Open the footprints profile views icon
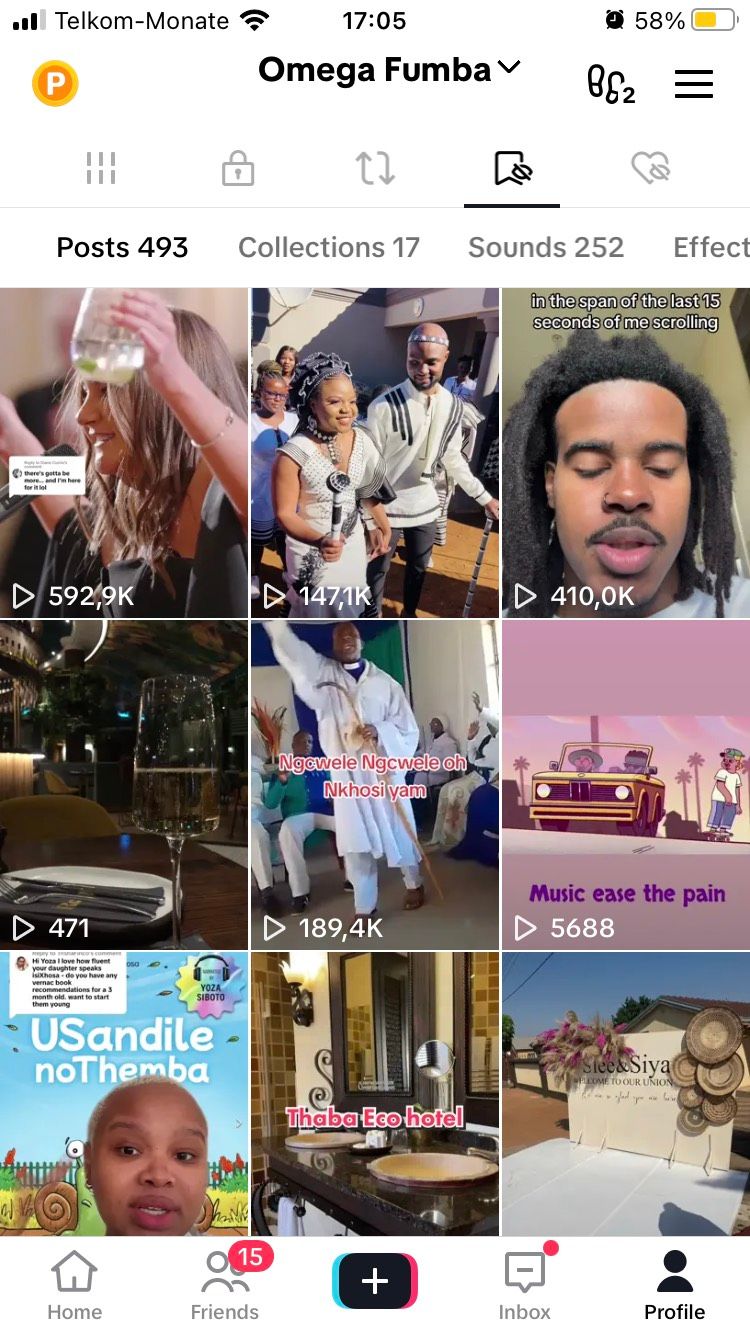This screenshot has width=750, height=1334. tap(610, 84)
